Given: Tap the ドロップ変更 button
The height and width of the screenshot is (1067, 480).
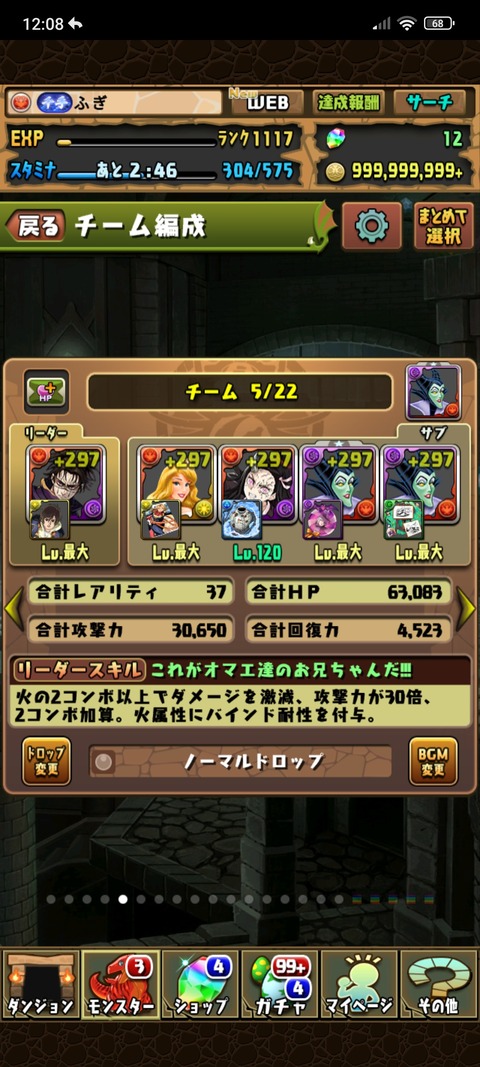Looking at the screenshot, I should point(46,761).
